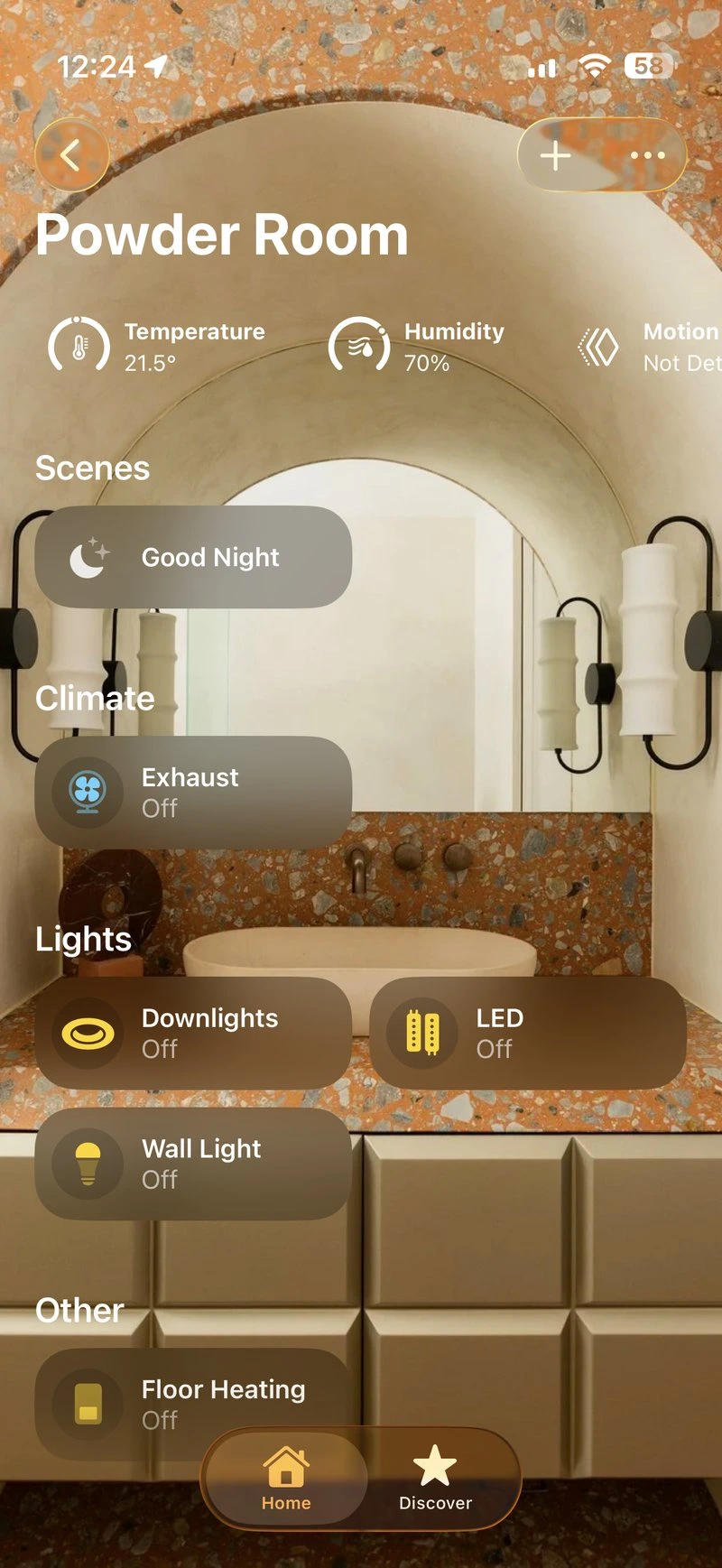The height and width of the screenshot is (1568, 722).
Task: Switch on the LED strip light
Action: click(x=528, y=1033)
